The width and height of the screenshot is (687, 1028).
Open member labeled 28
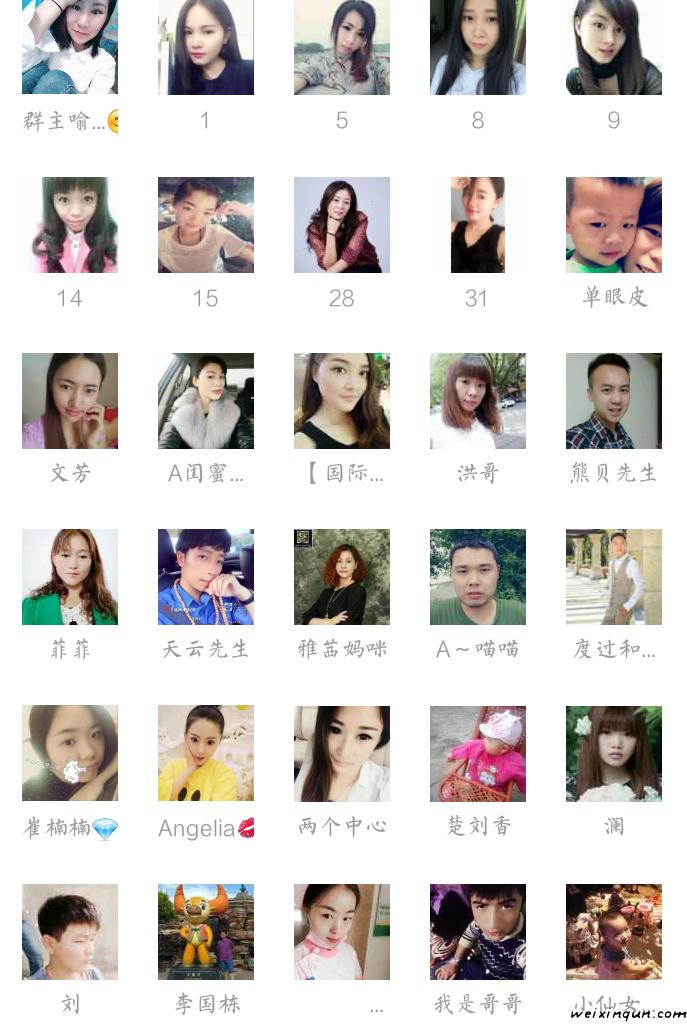(341, 225)
